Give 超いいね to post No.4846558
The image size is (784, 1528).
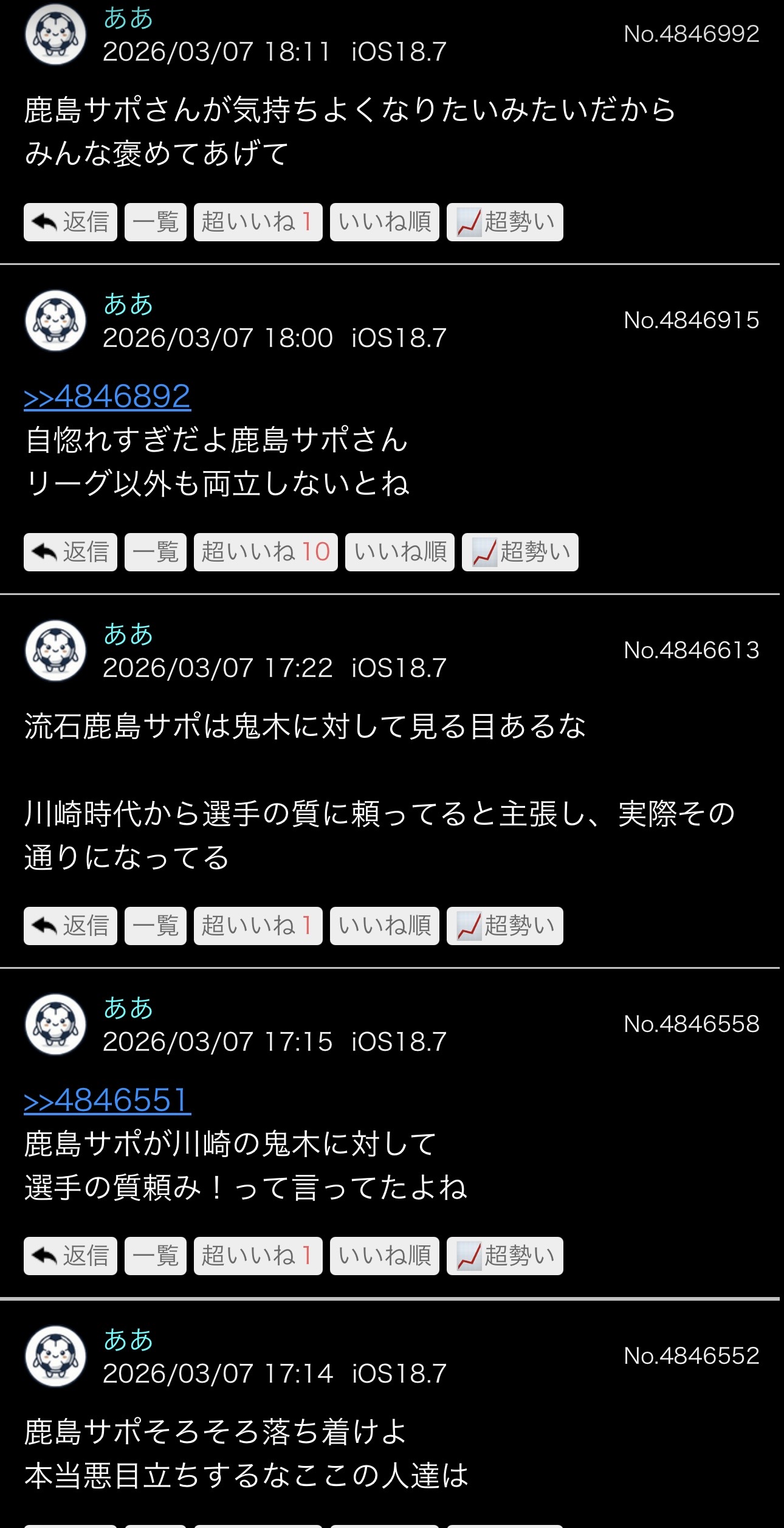click(258, 1256)
